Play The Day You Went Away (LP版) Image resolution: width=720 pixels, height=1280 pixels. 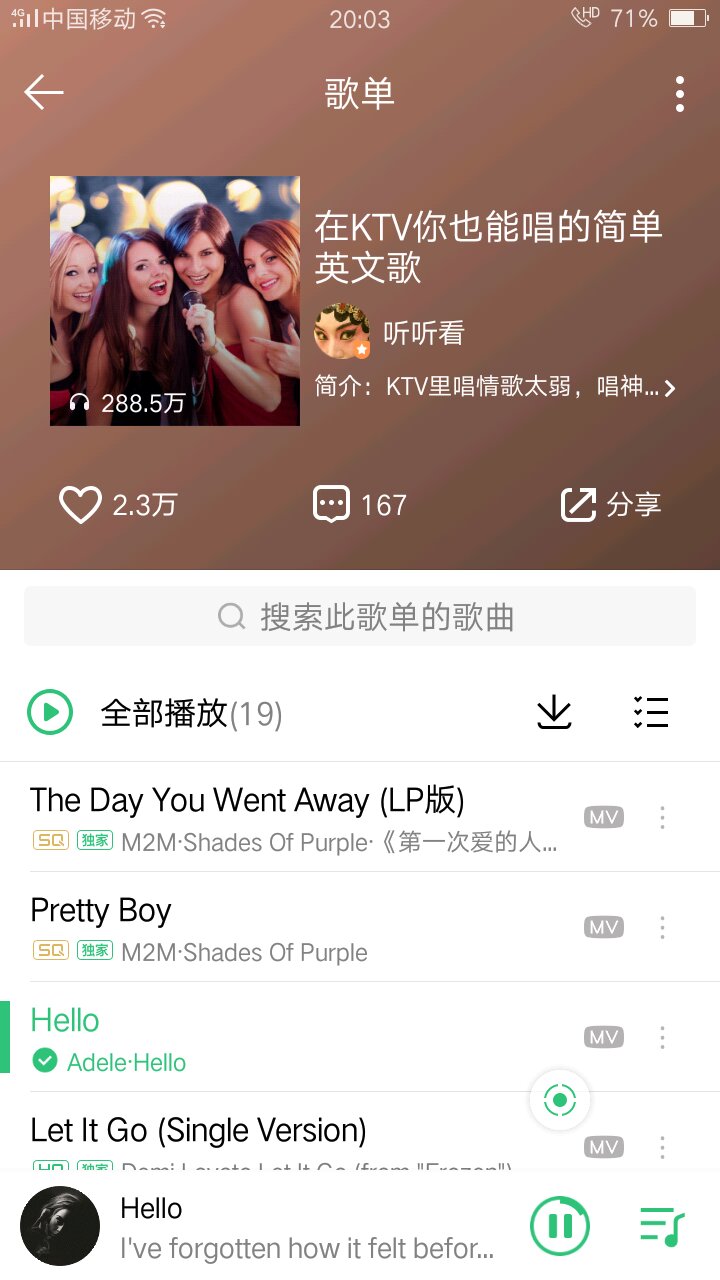(x=248, y=801)
